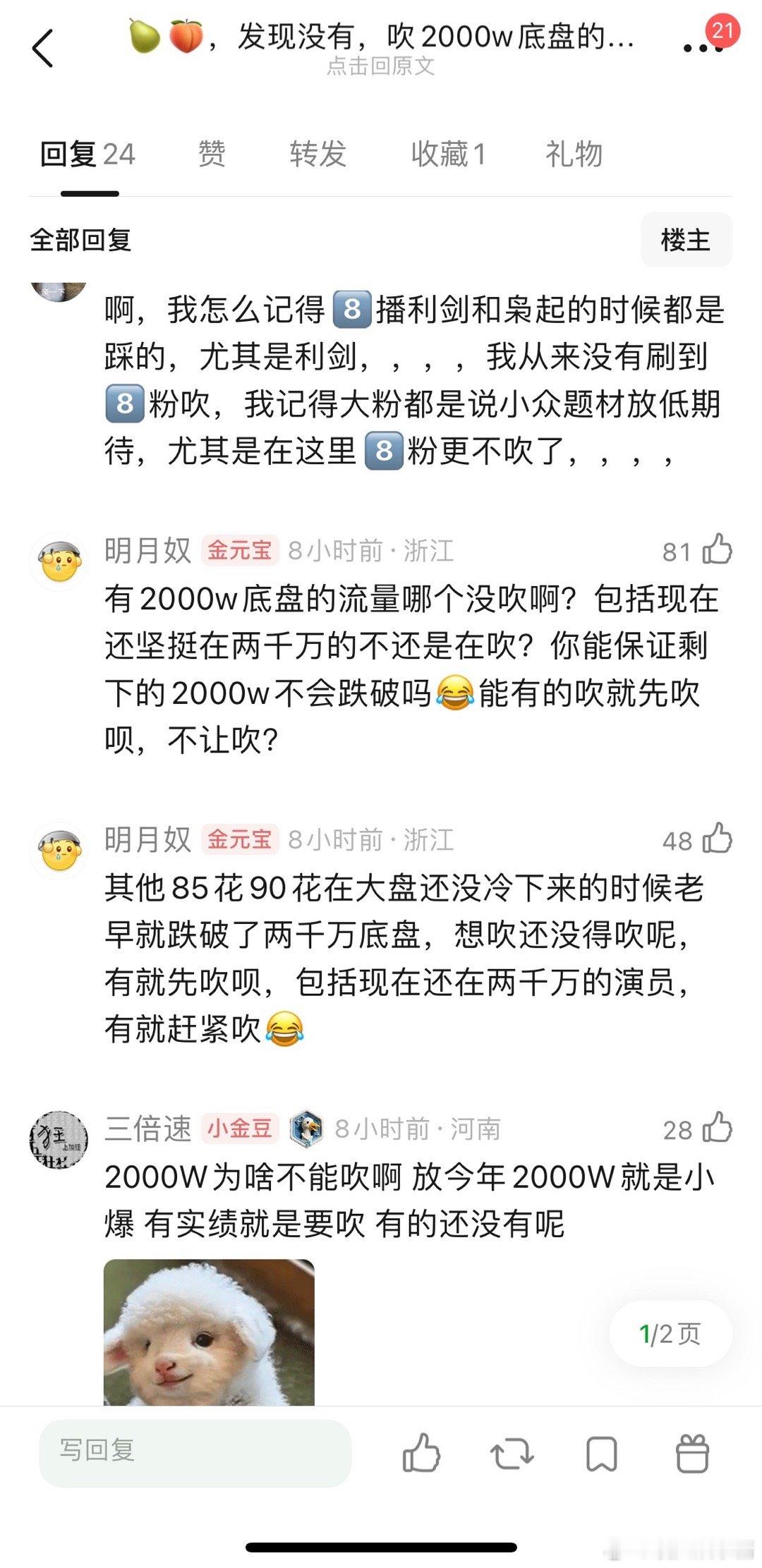Switch to the 赞 tab

coord(212,154)
